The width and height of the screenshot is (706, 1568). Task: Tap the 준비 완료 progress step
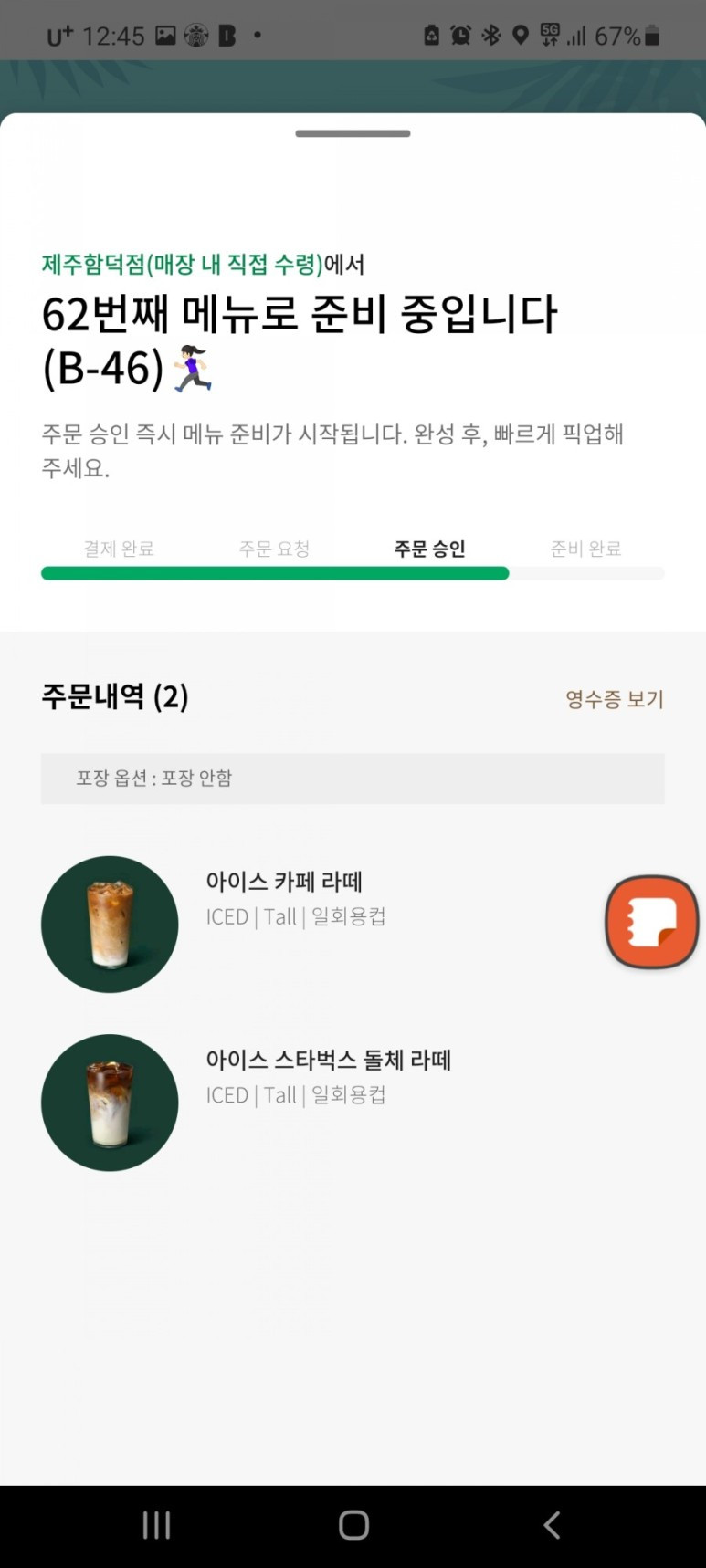[x=585, y=548]
